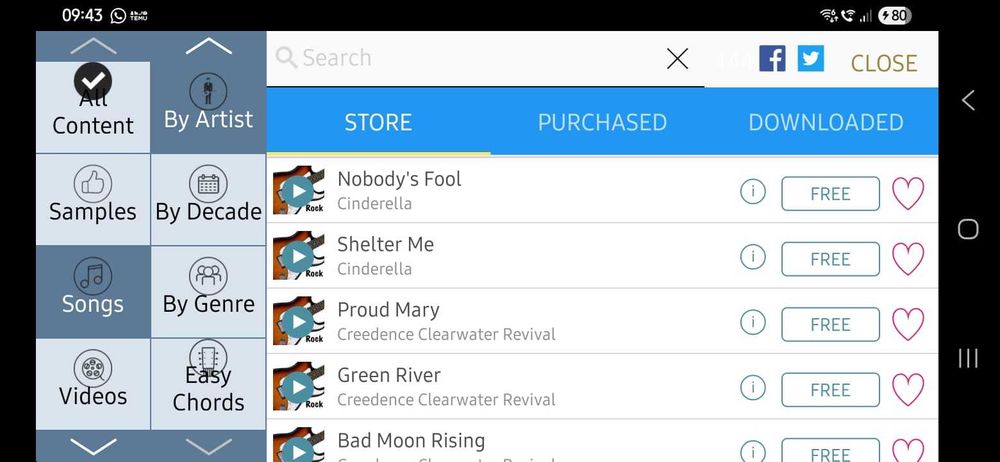
Task: Browse By Artist
Action: pyautogui.click(x=208, y=106)
